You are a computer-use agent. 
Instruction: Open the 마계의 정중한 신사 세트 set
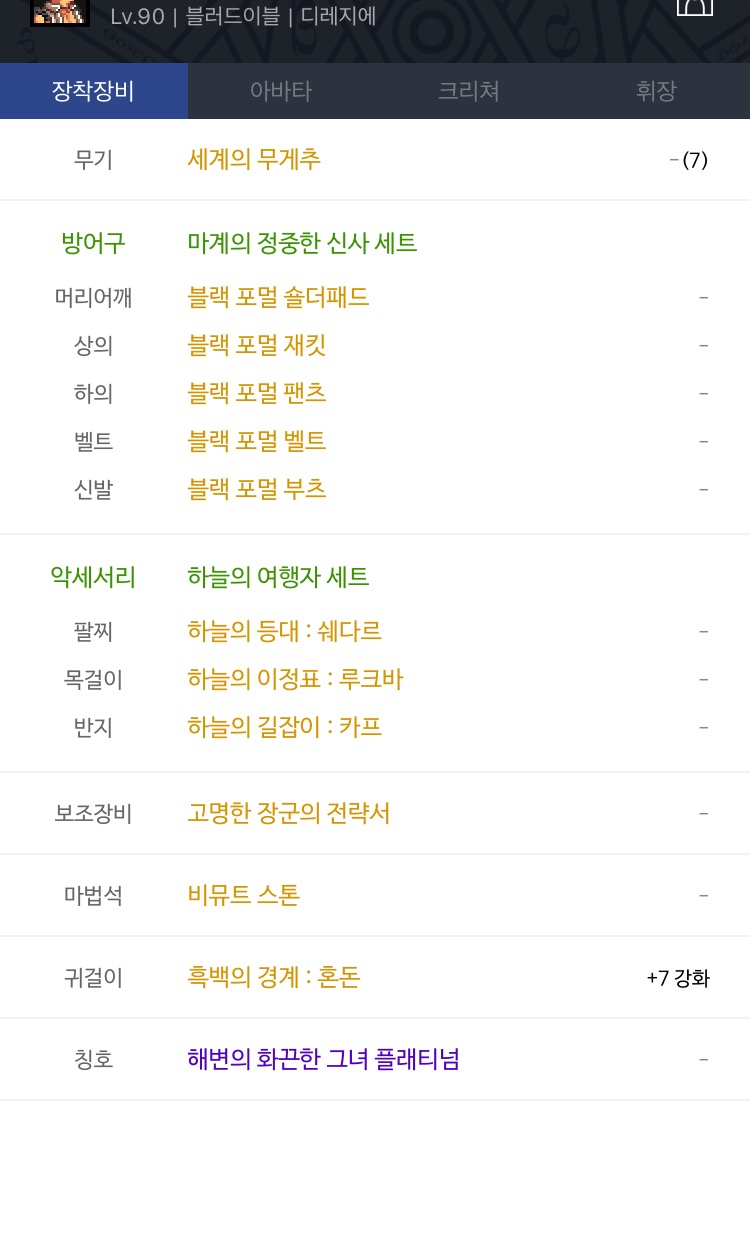302,242
